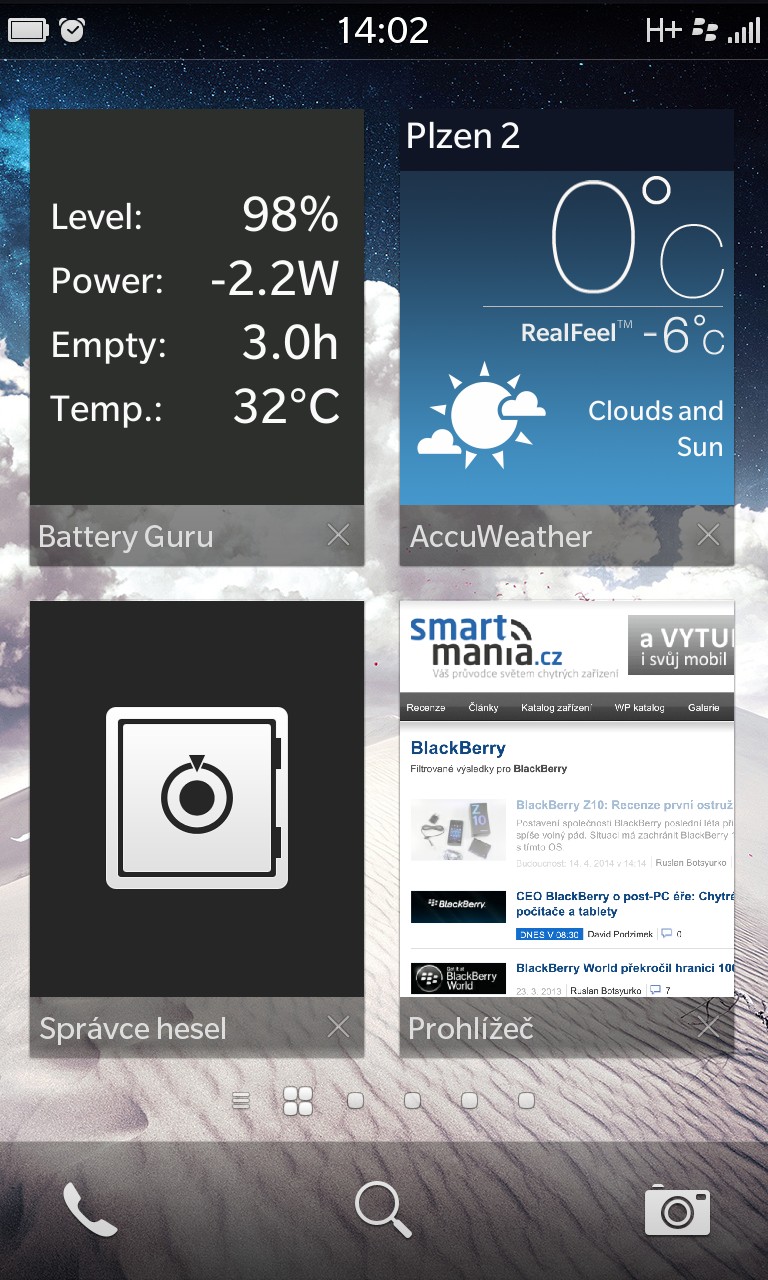Jump to the first app page dot
Image resolution: width=768 pixels, height=1280 pixels.
(x=355, y=1101)
